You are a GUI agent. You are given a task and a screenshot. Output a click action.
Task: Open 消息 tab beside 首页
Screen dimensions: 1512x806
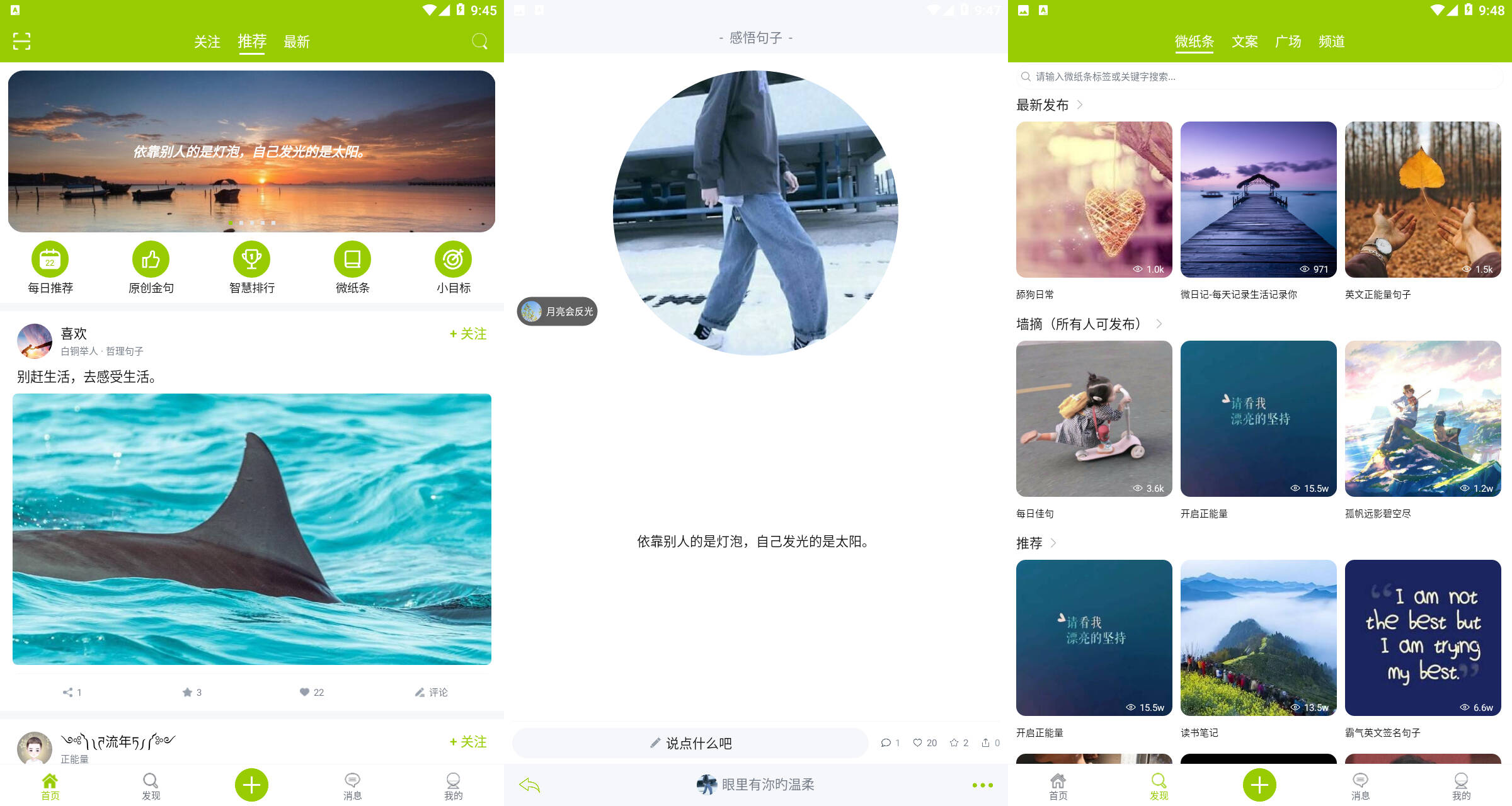pos(352,785)
